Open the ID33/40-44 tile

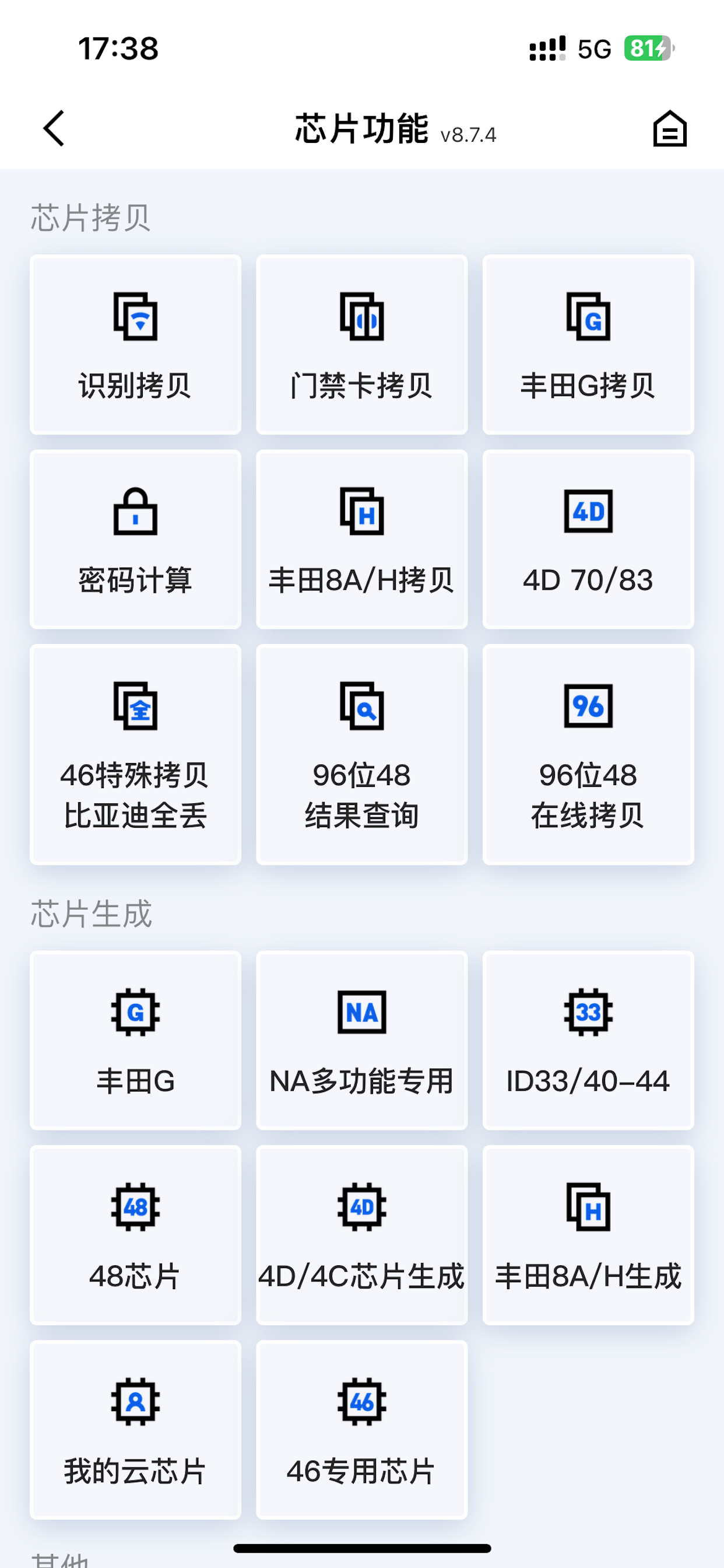click(x=588, y=1040)
